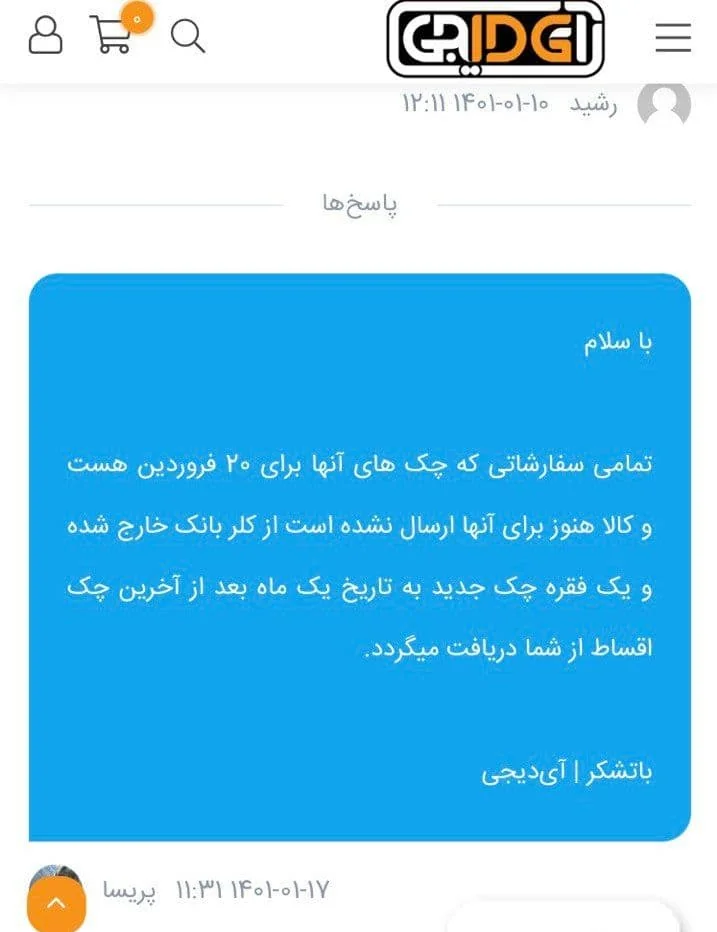Screen dimensions: 717x932
Task: Open the hamburger menu
Action: click(673, 37)
